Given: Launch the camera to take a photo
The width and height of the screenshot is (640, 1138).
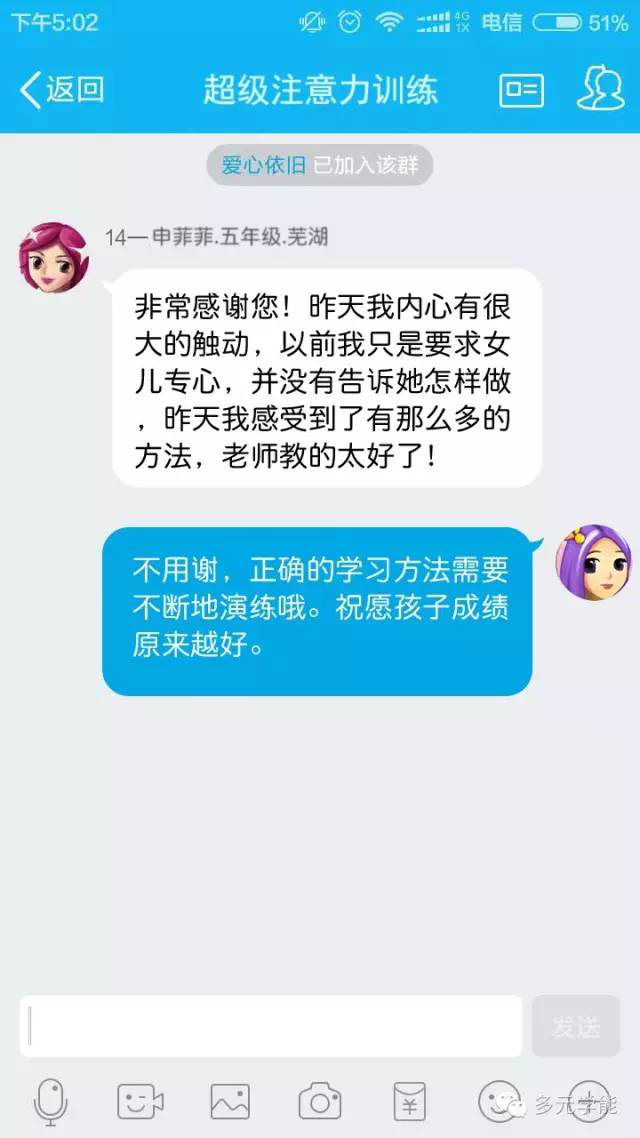Looking at the screenshot, I should coord(320,1102).
